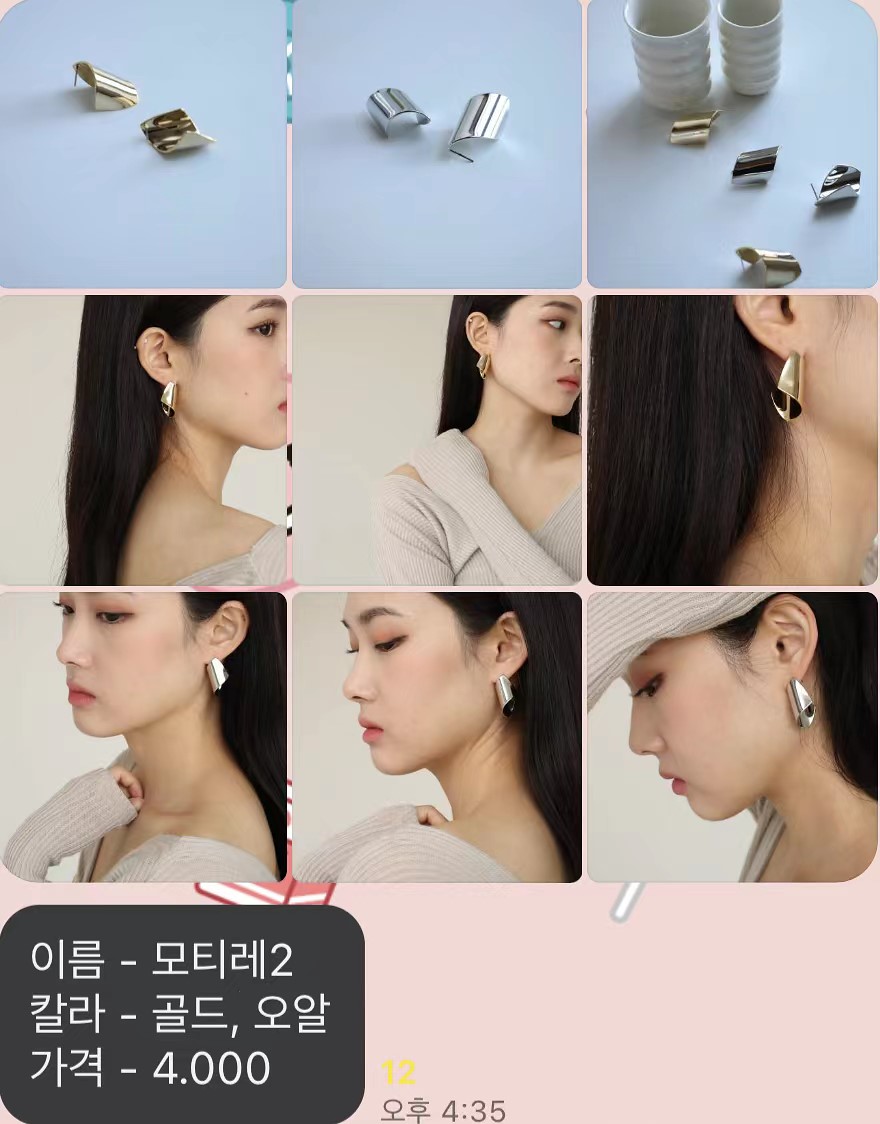Open the side-profile photo with pierced ear cuff
Image resolution: width=880 pixels, height=1124 pixels.
(x=143, y=440)
